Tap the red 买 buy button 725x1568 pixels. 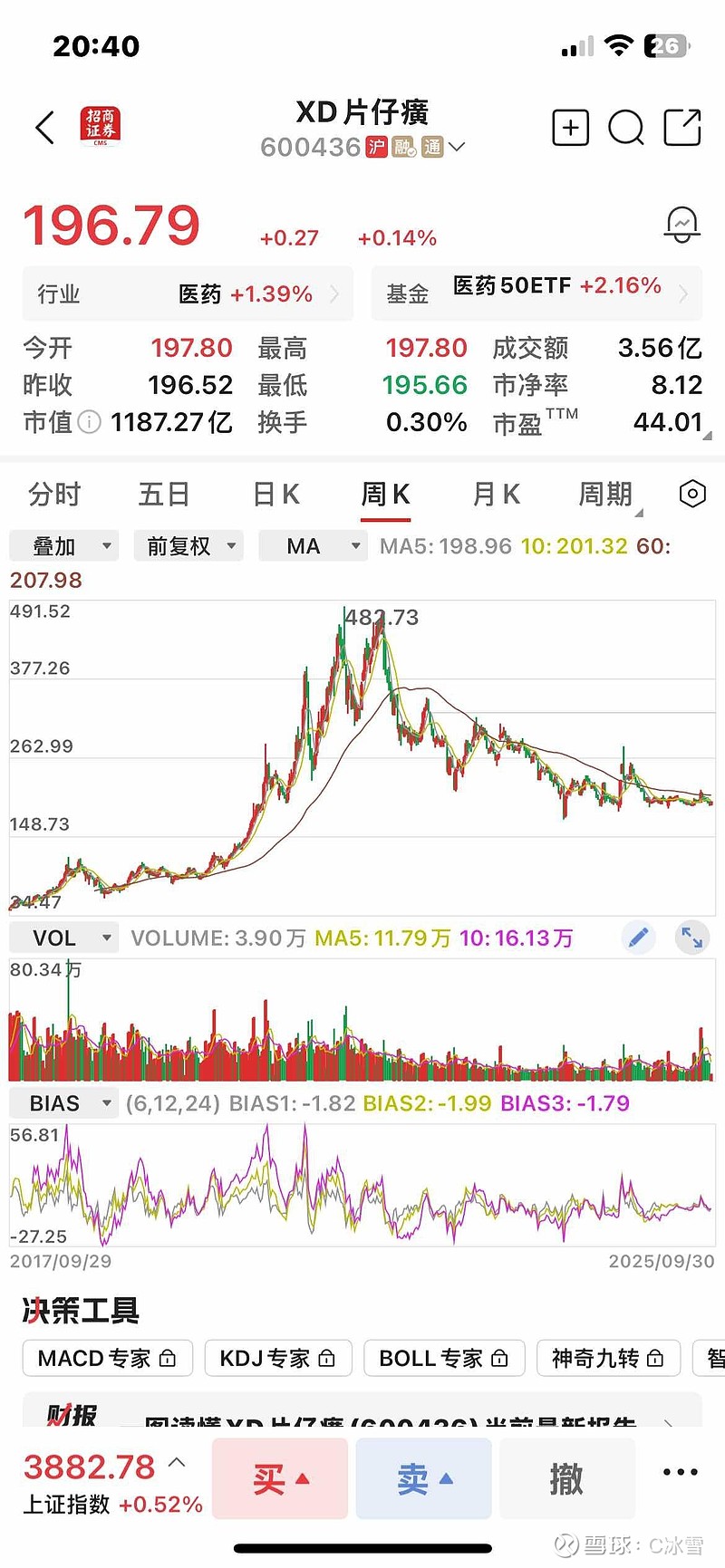click(280, 1478)
